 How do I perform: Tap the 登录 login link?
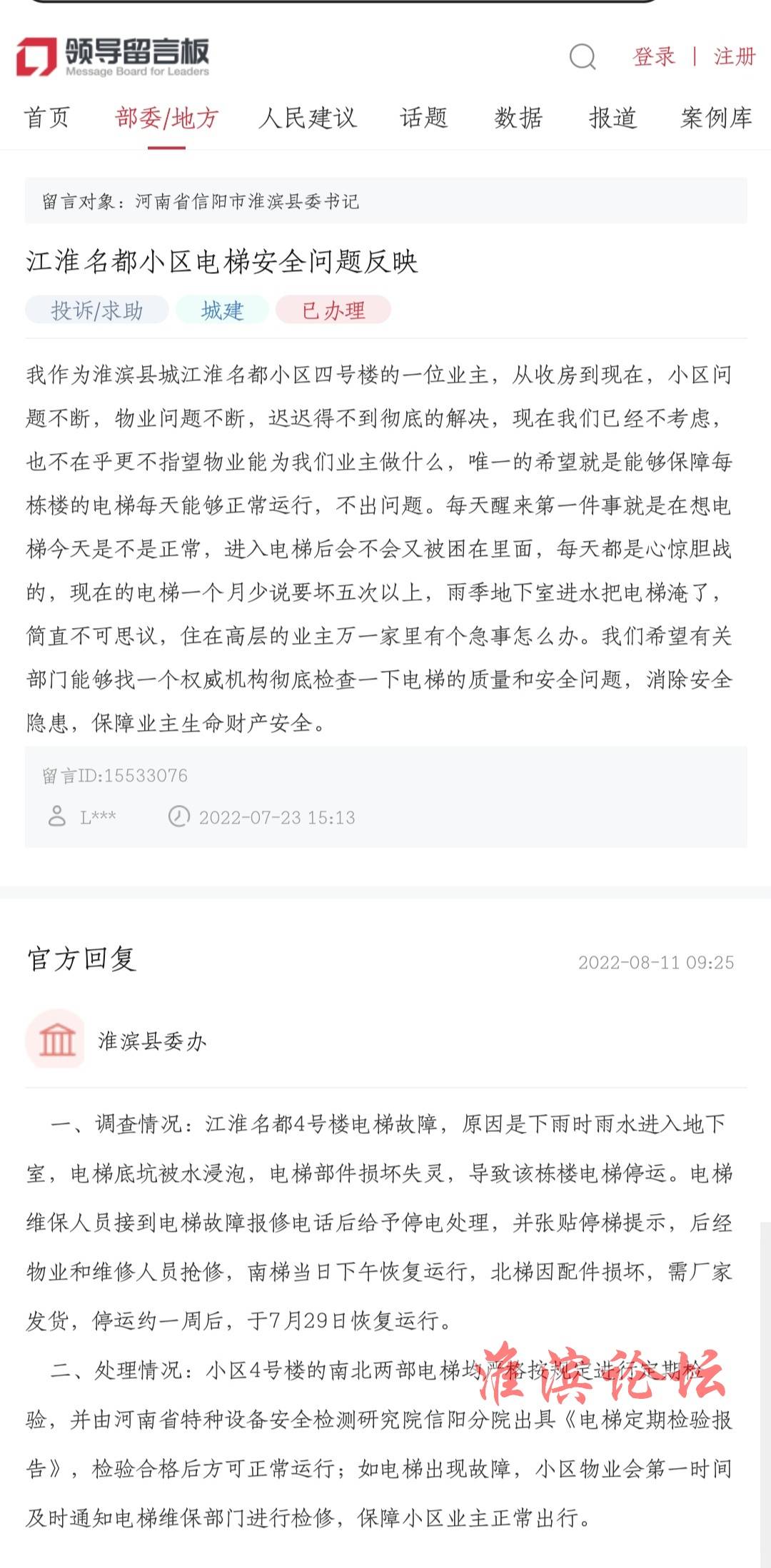coord(654,56)
